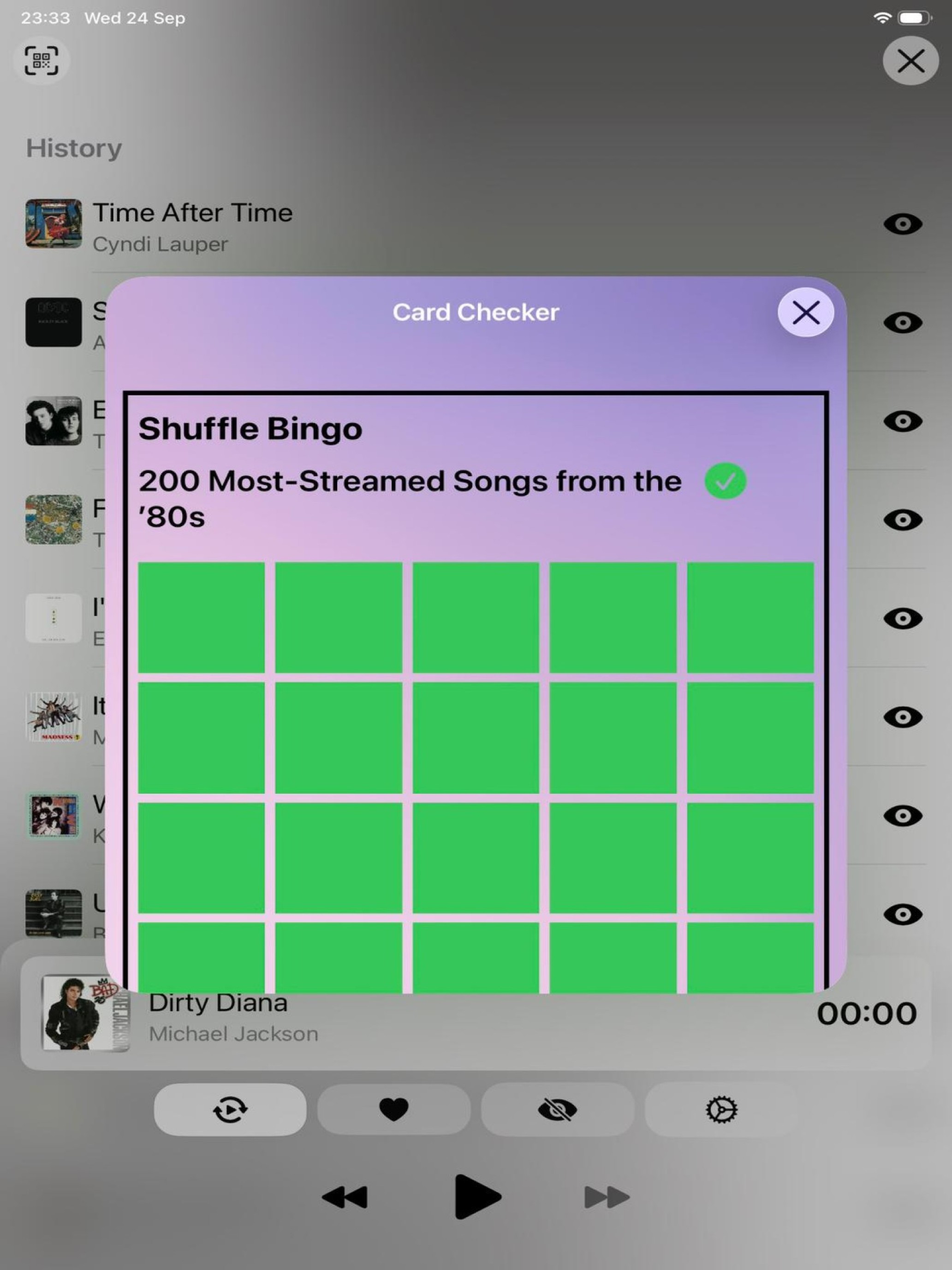
Task: Close the Card Checker dialog
Action: coord(805,312)
